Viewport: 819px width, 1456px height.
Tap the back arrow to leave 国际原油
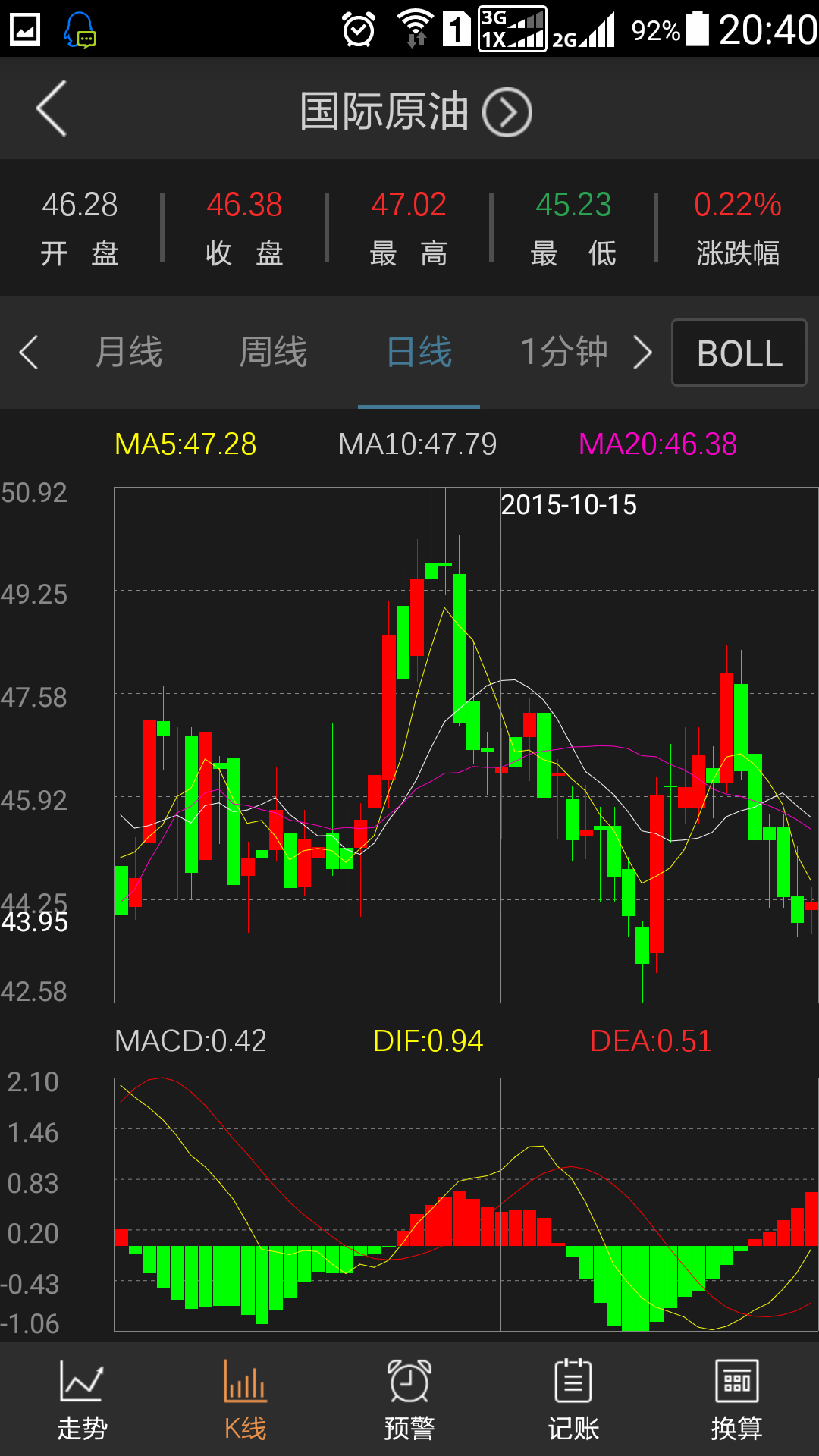pos(50,108)
